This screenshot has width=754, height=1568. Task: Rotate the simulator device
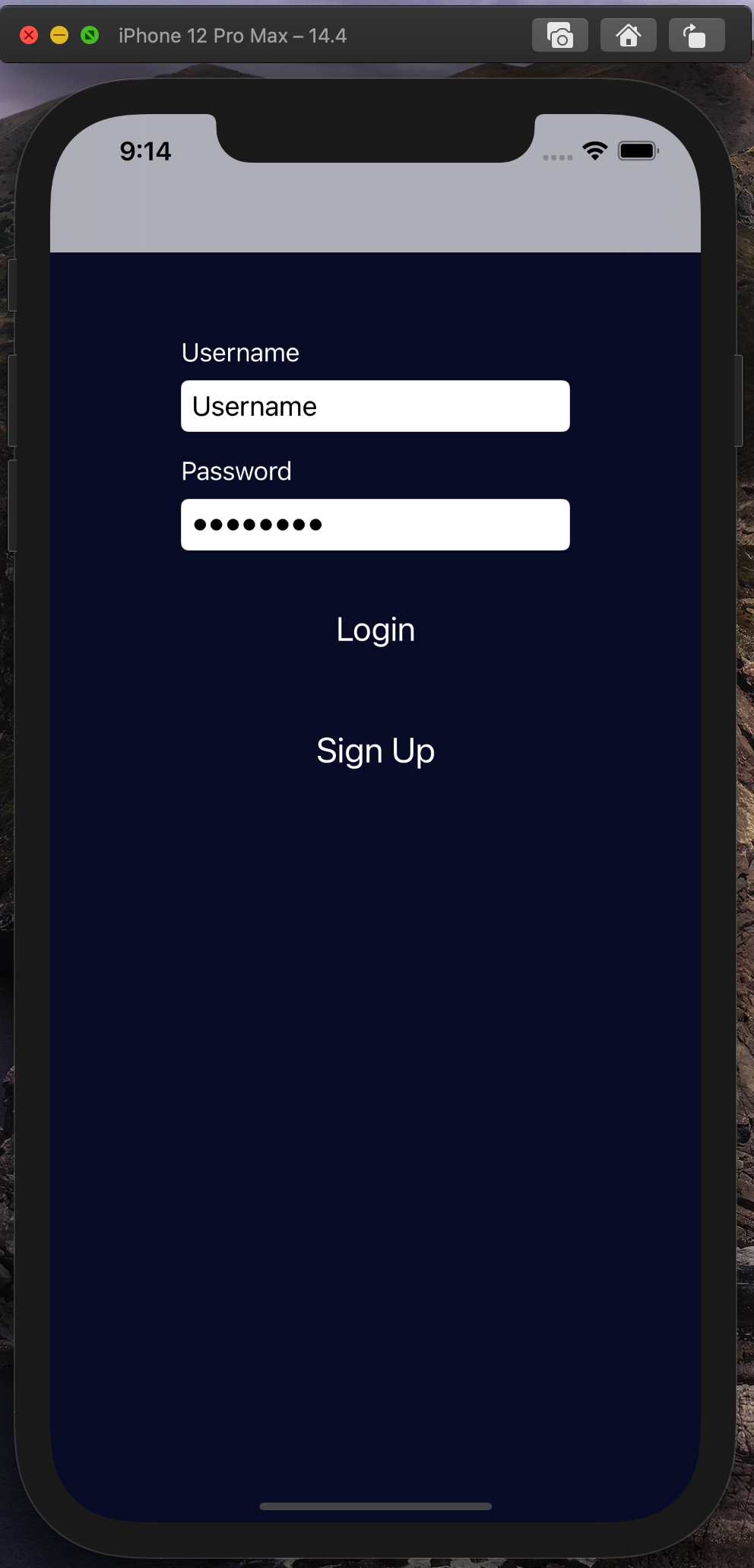(x=697, y=36)
